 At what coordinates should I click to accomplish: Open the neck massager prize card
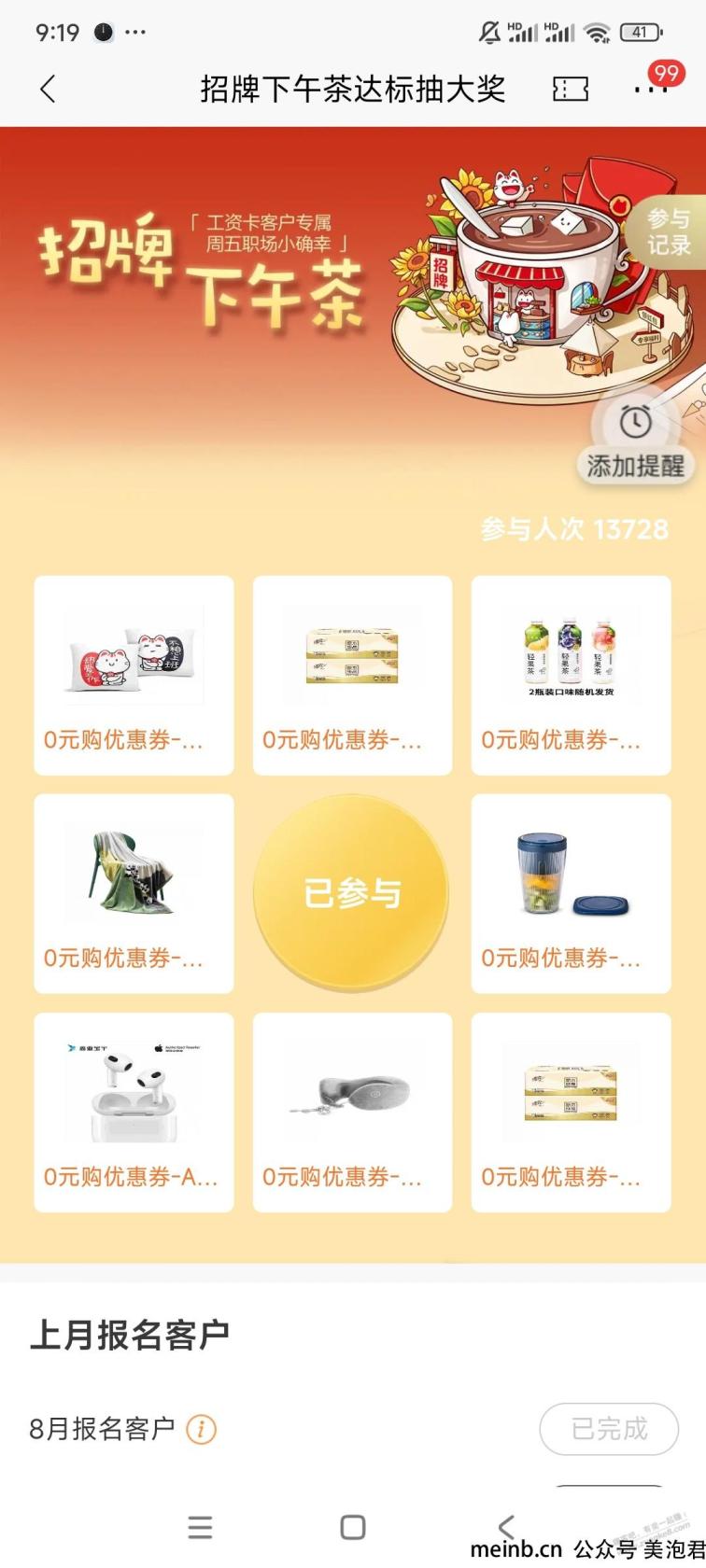[352, 1112]
